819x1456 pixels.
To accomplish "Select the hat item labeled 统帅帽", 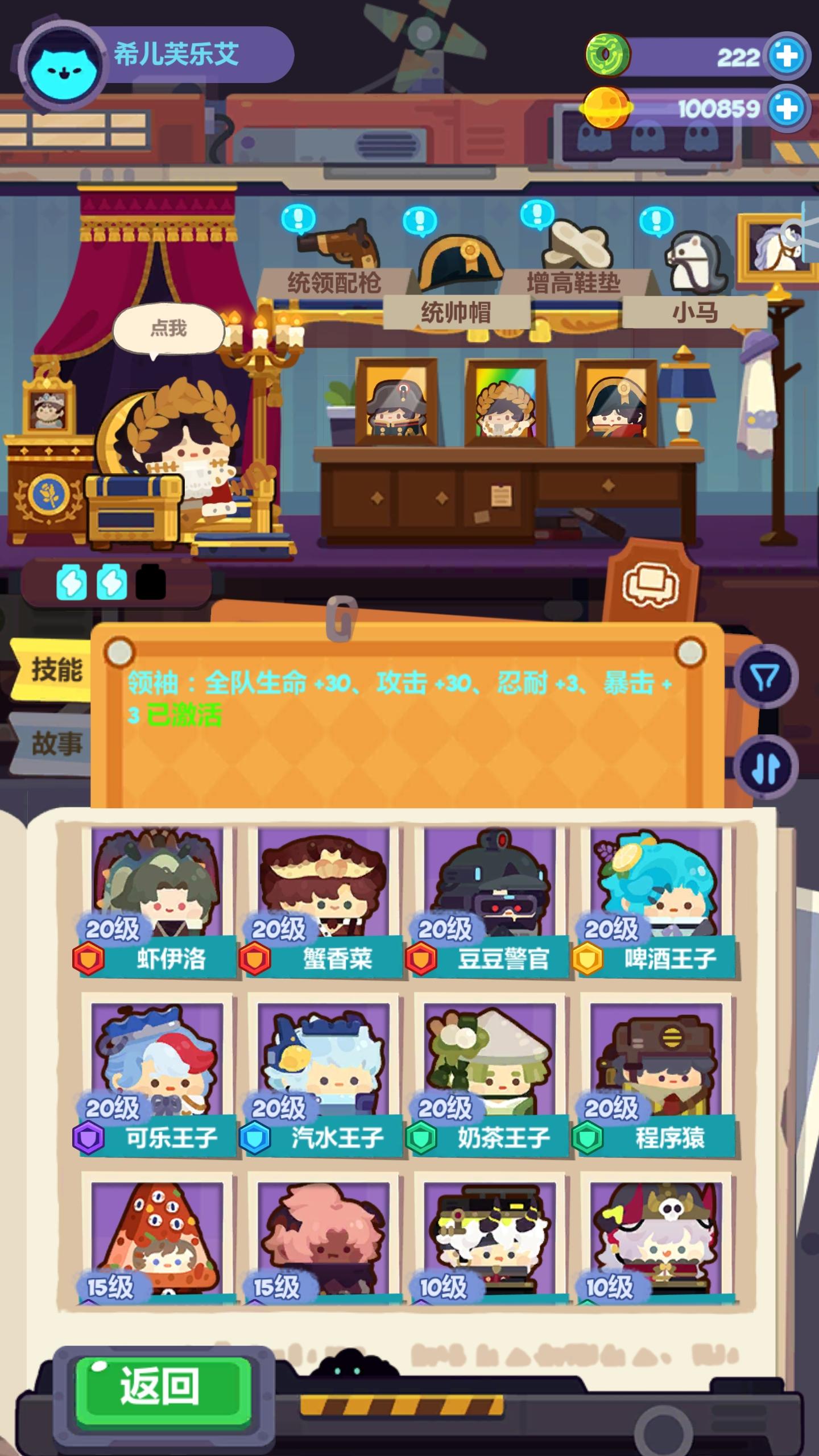I will pos(461,262).
